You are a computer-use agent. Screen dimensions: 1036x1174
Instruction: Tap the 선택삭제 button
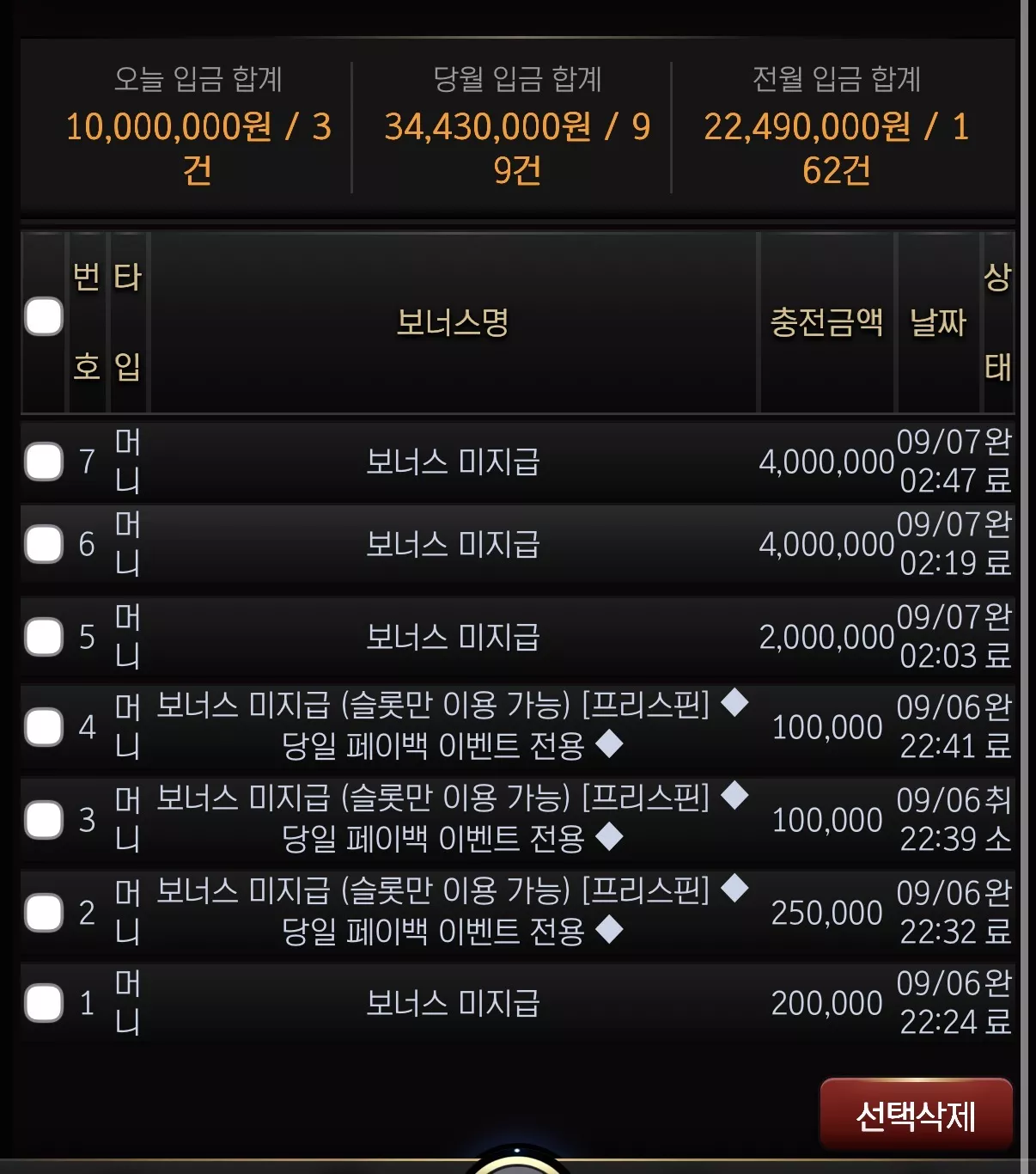pyautogui.click(x=917, y=1116)
